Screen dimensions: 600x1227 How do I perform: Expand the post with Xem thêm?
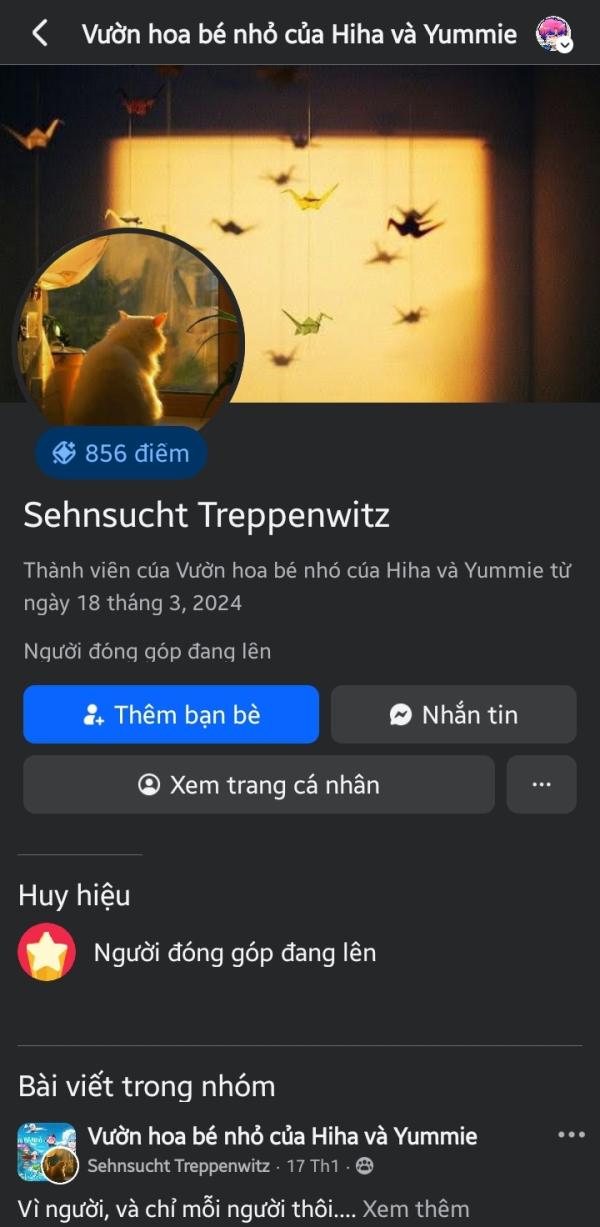point(416,1208)
